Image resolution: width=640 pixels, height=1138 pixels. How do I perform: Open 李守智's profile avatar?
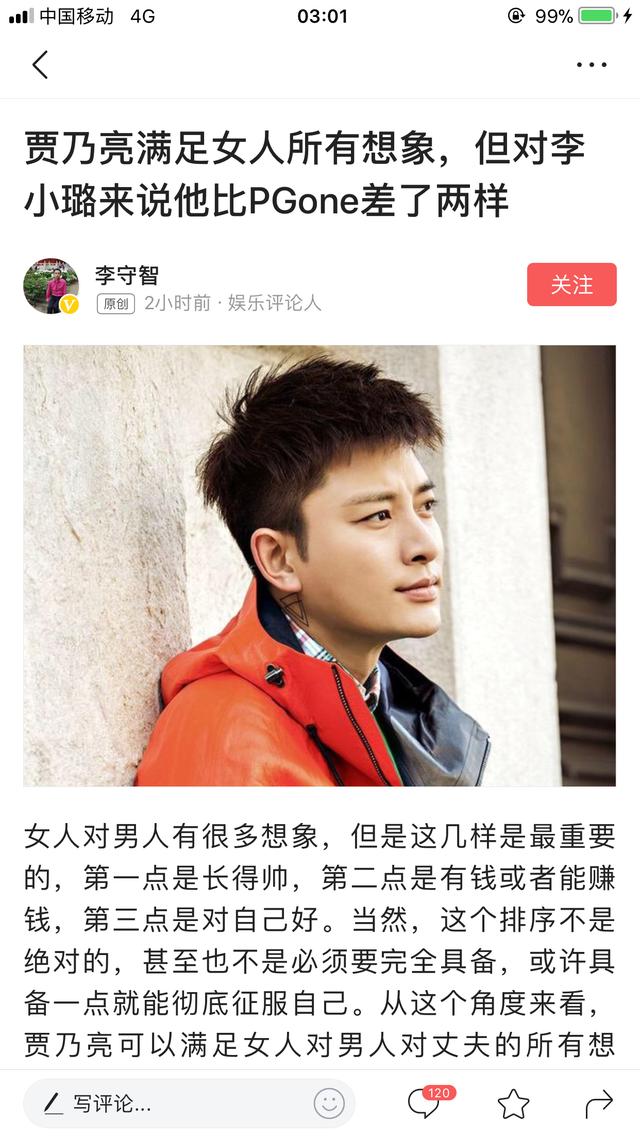coord(51,286)
